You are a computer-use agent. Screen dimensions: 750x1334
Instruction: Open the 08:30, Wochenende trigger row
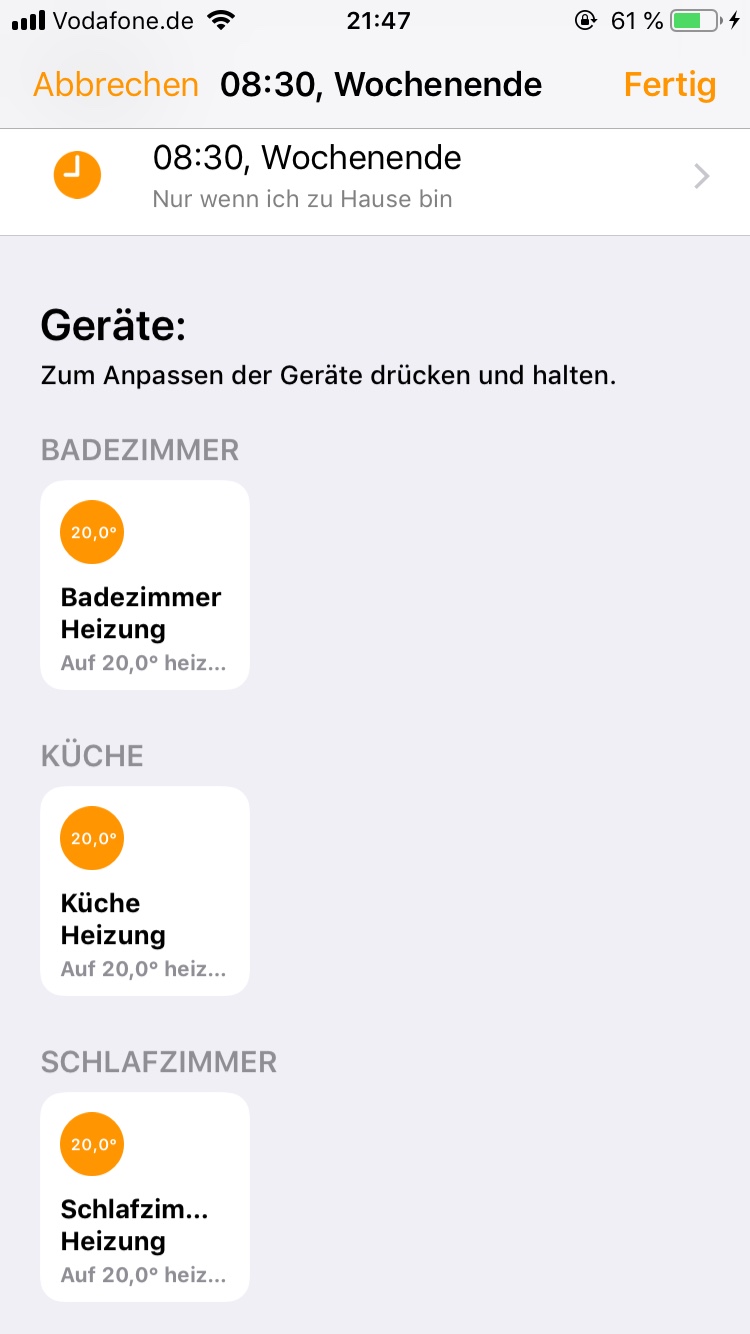tap(375, 177)
